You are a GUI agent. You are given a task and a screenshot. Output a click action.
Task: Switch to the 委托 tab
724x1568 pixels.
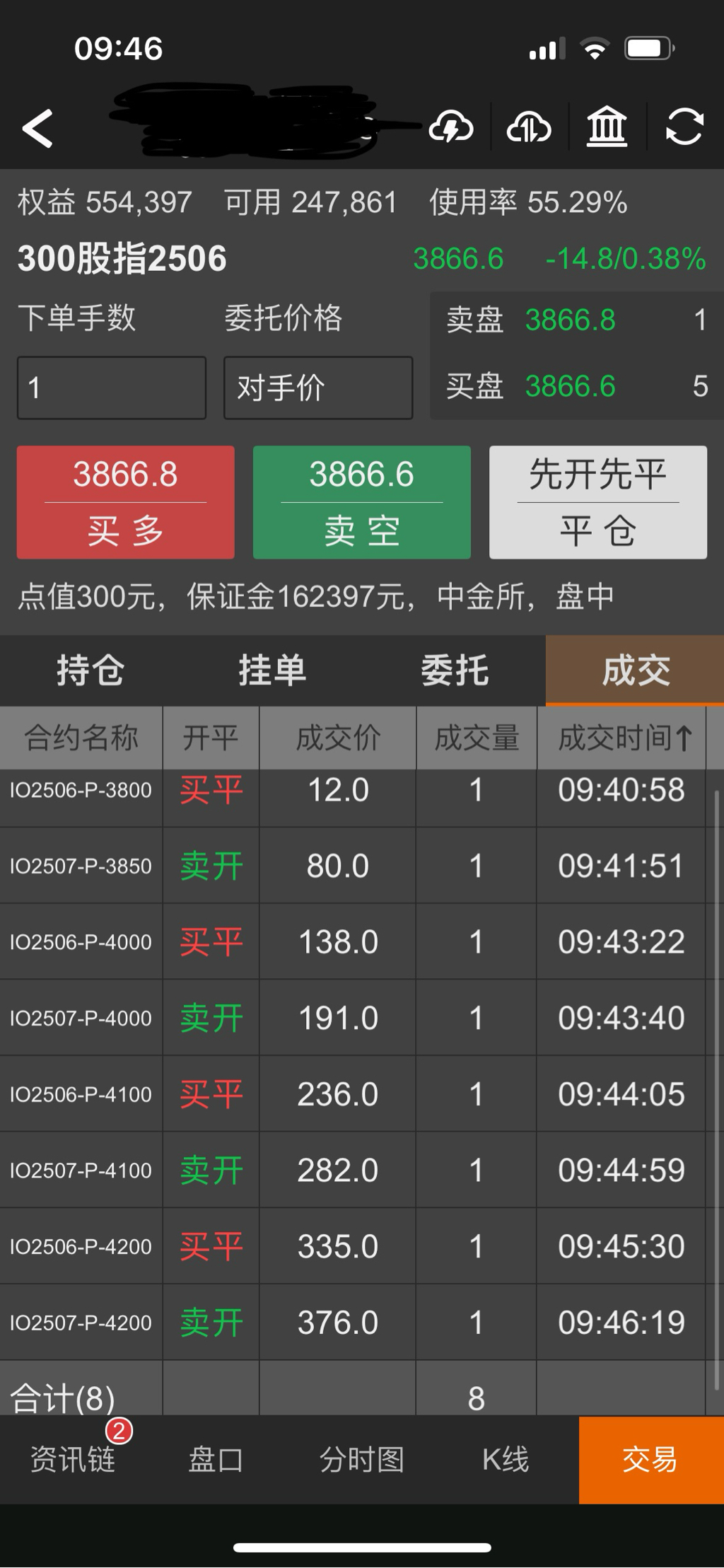tap(455, 670)
